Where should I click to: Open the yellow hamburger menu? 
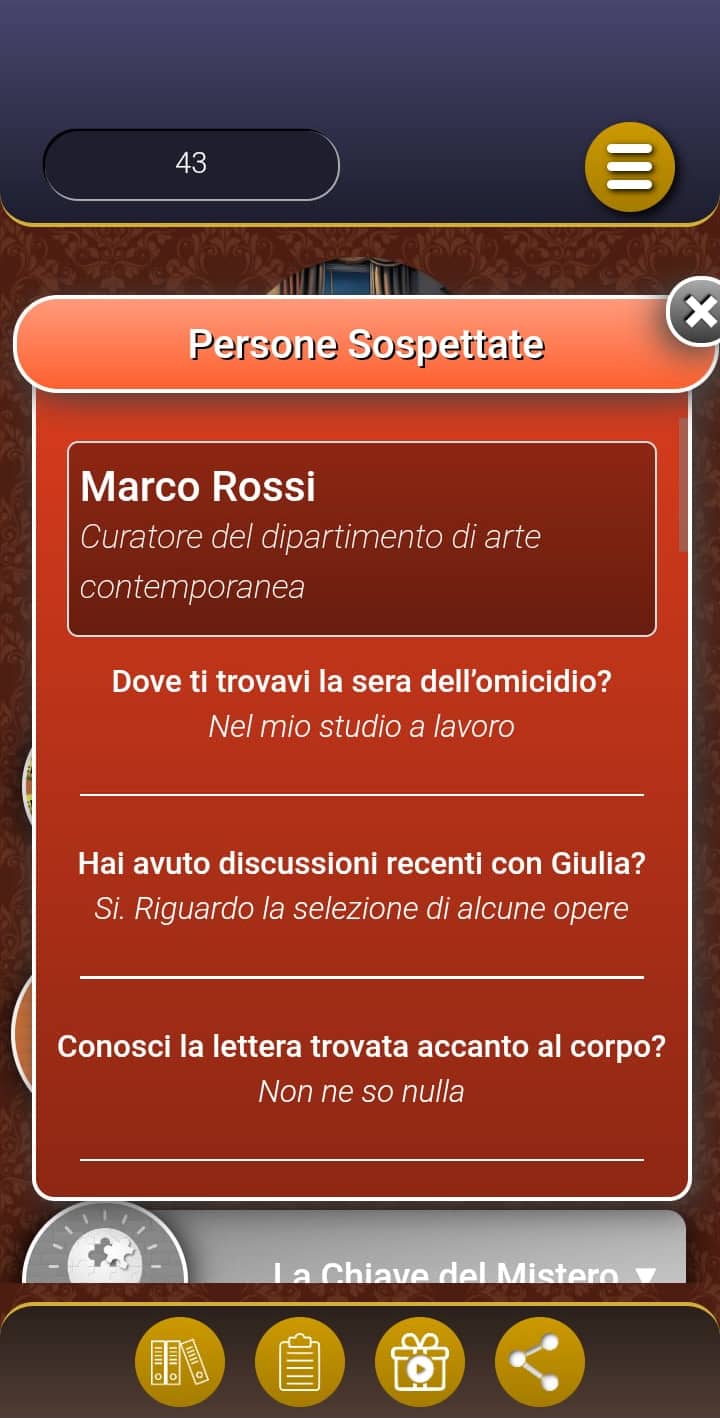click(630, 166)
